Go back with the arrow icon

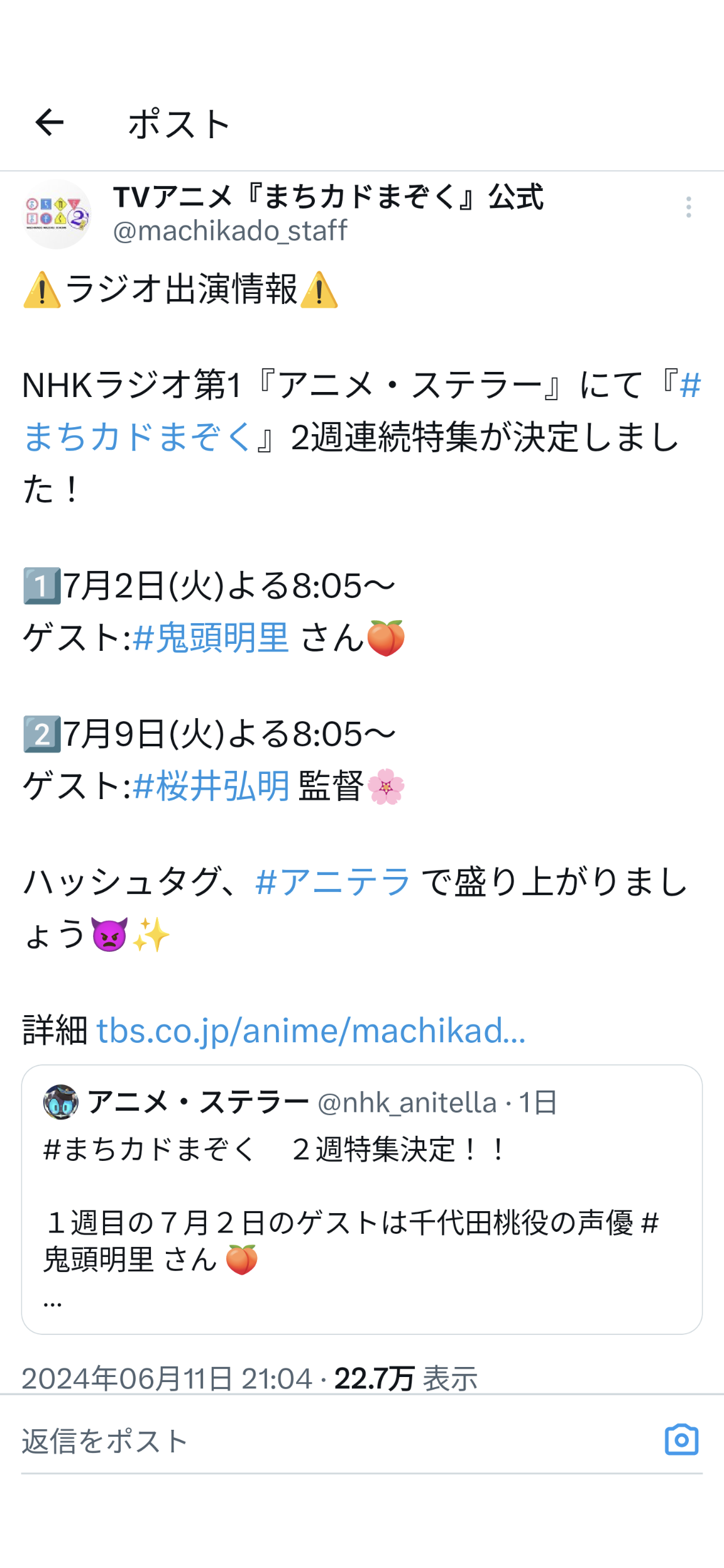(50, 122)
